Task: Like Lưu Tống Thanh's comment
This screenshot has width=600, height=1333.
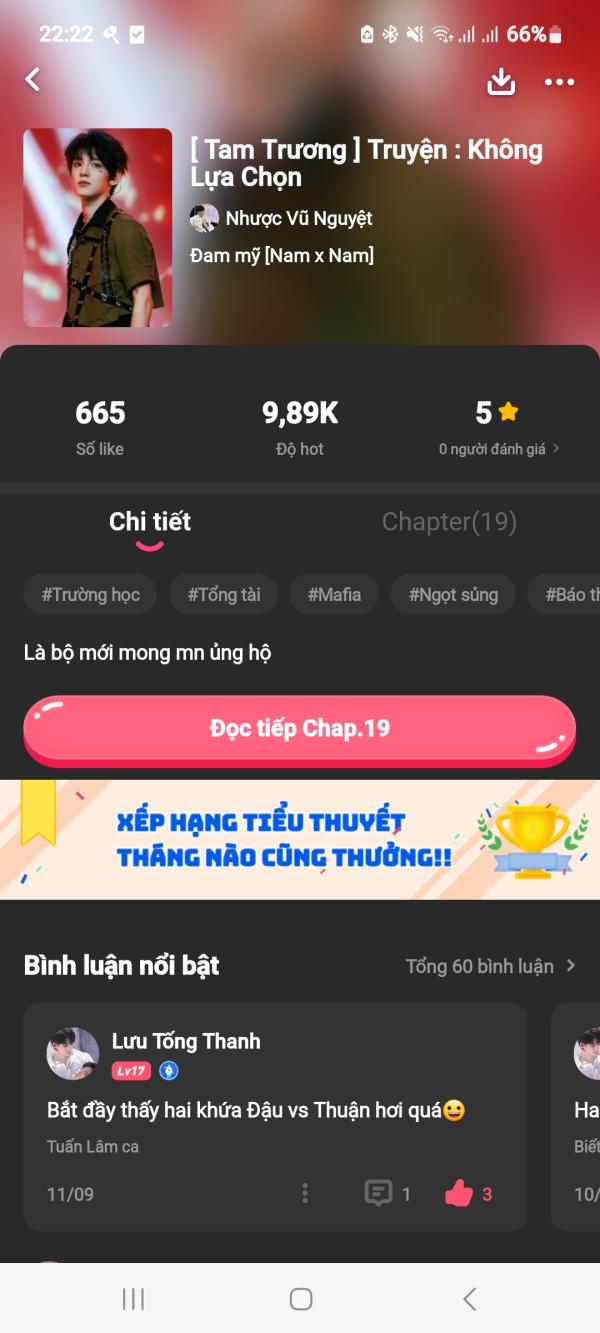Action: (x=459, y=1193)
